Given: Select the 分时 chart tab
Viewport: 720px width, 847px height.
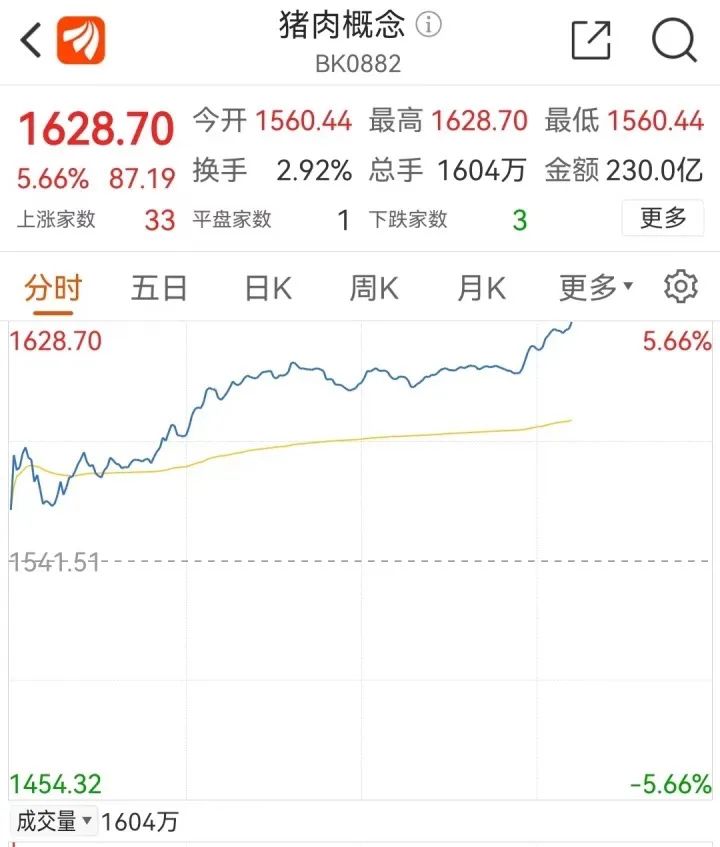Looking at the screenshot, I should [x=53, y=289].
